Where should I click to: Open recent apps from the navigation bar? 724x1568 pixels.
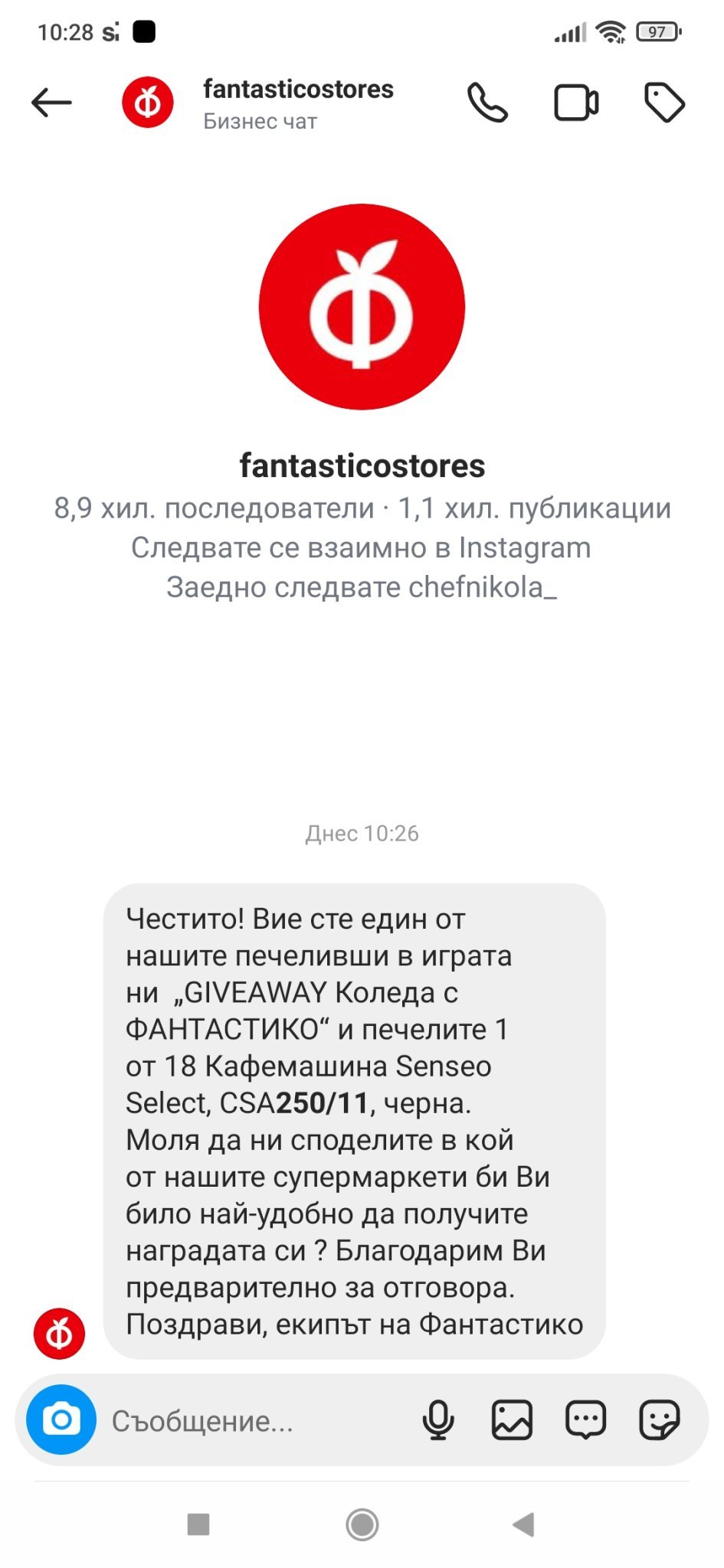(198, 1524)
